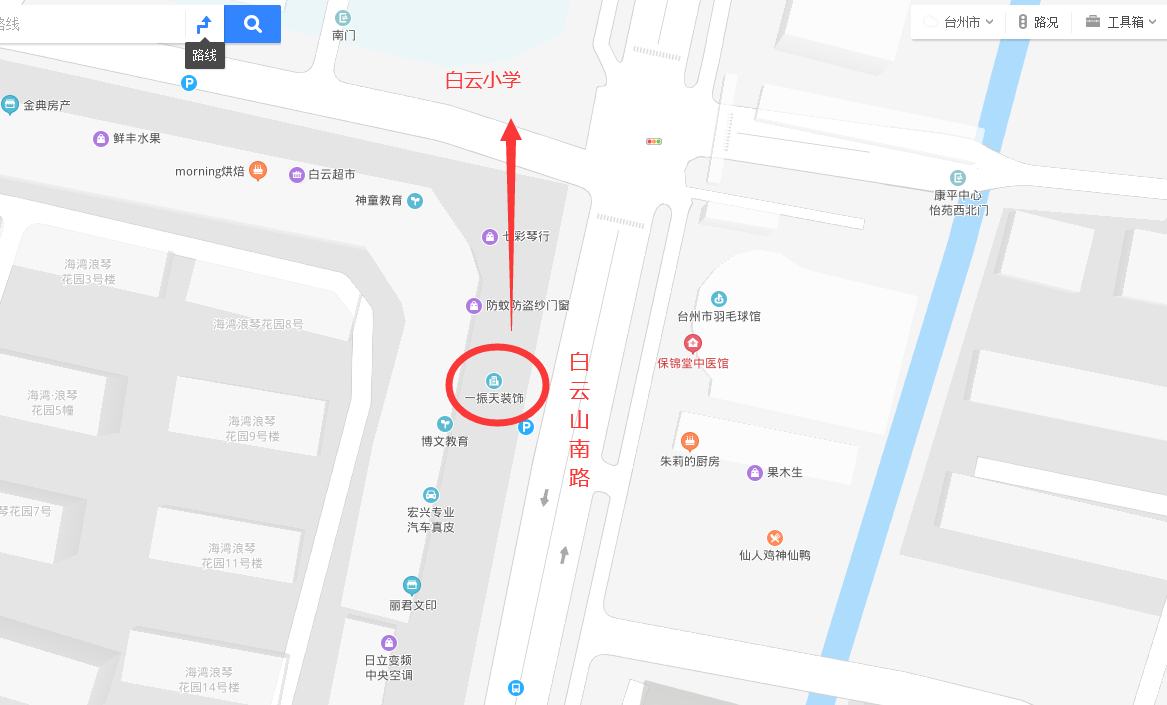View the 丽君文印 place marker
The height and width of the screenshot is (705, 1167).
pos(412,586)
